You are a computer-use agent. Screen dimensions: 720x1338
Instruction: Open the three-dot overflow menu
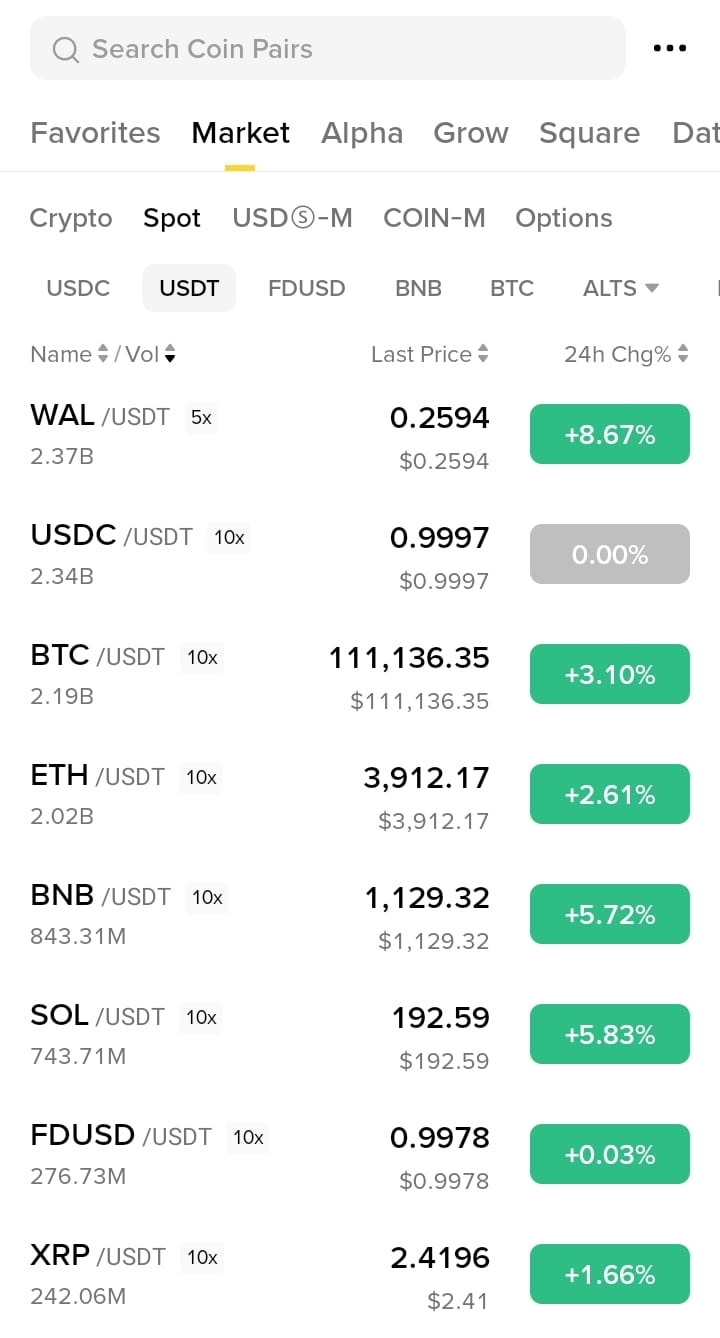[x=669, y=48]
